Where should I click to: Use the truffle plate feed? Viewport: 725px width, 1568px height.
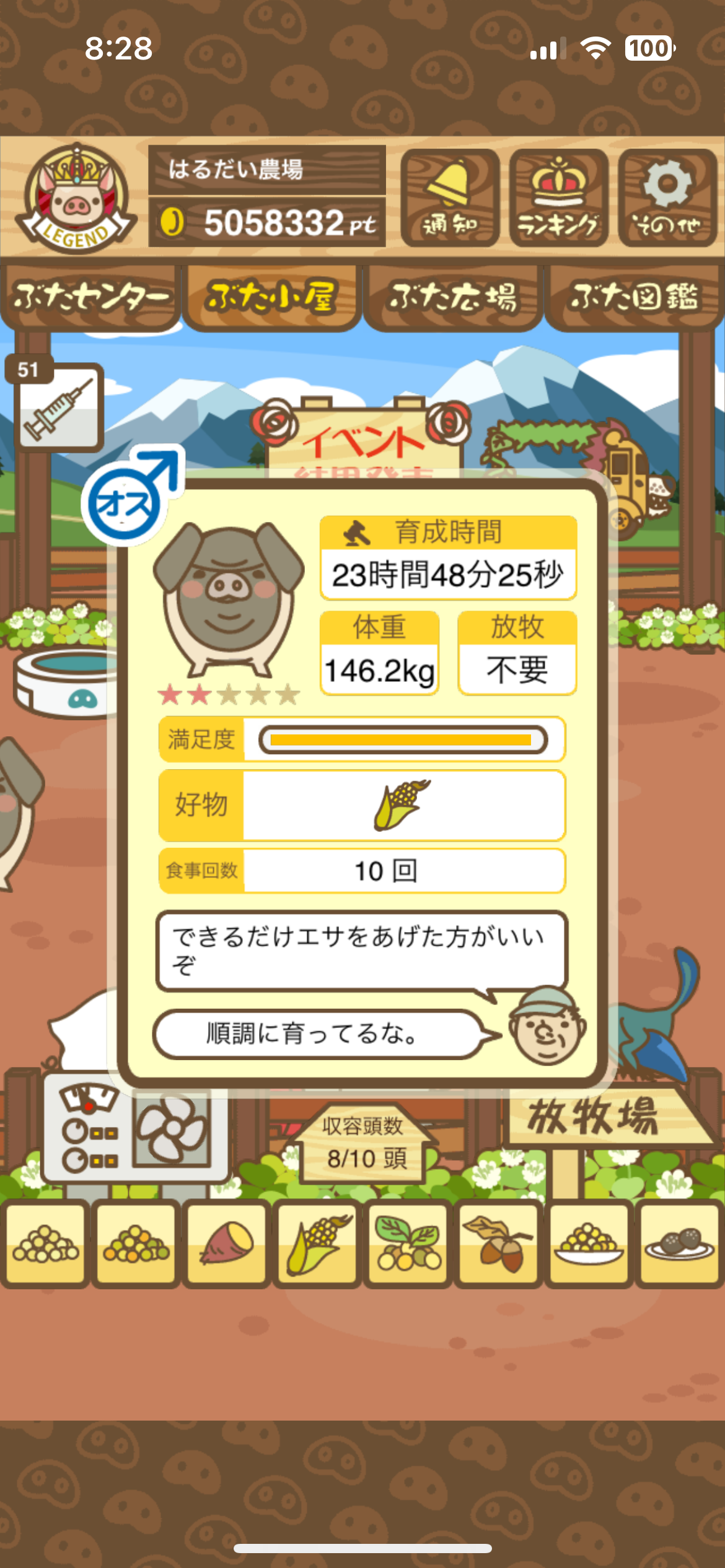point(679,1244)
